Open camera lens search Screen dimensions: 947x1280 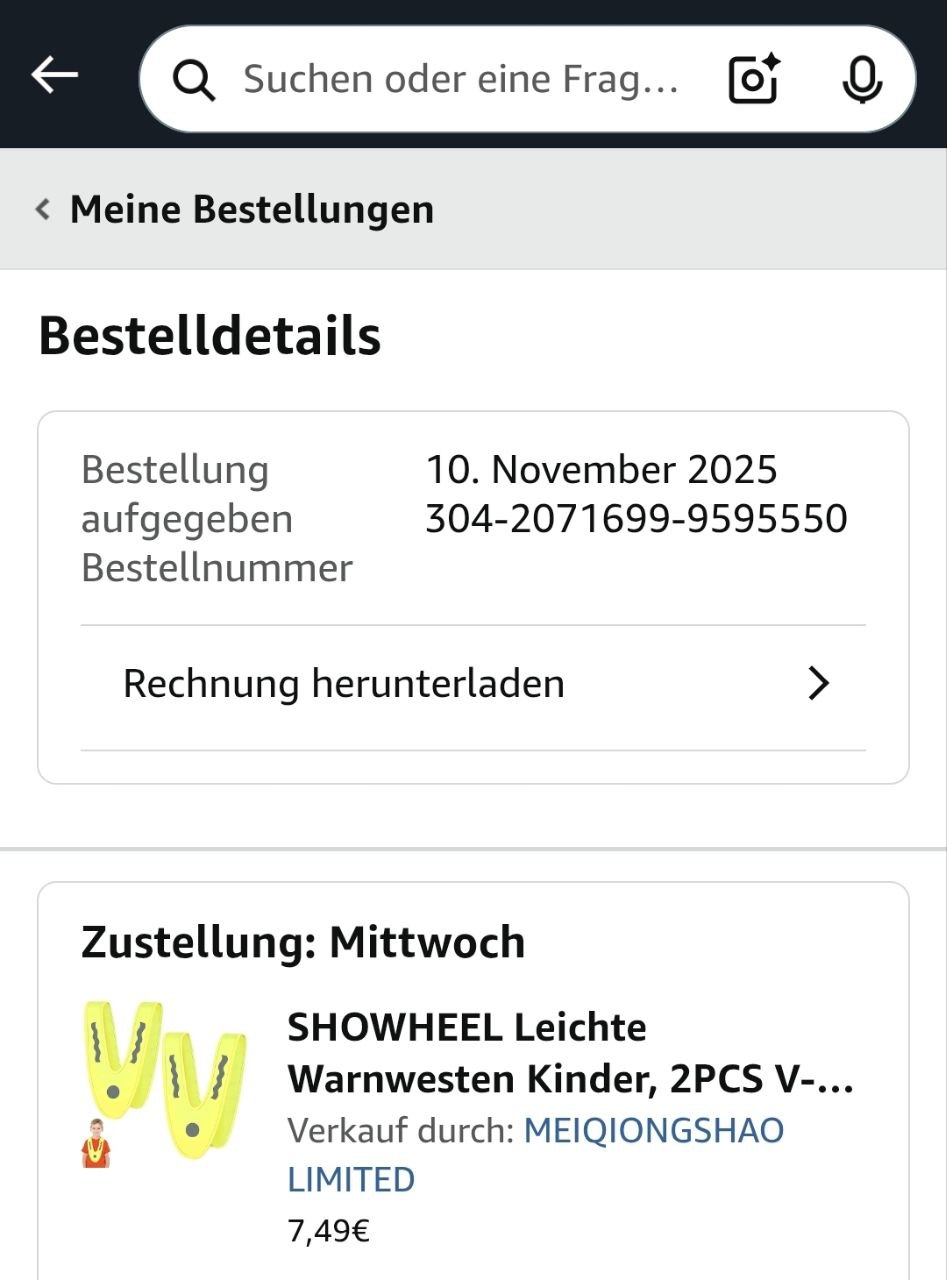pyautogui.click(x=753, y=79)
